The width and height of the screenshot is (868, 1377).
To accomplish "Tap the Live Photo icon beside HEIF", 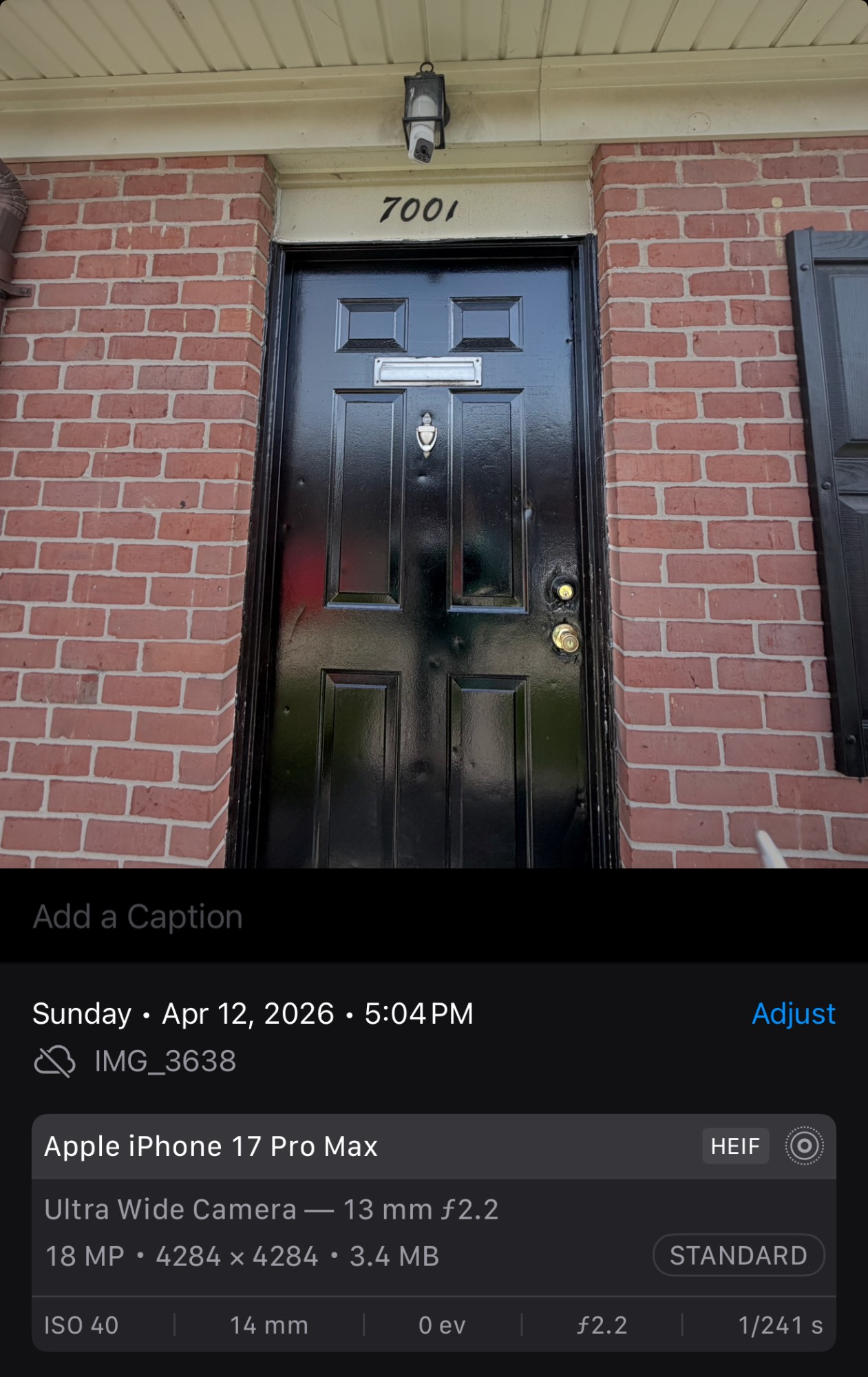I will tap(804, 1146).
